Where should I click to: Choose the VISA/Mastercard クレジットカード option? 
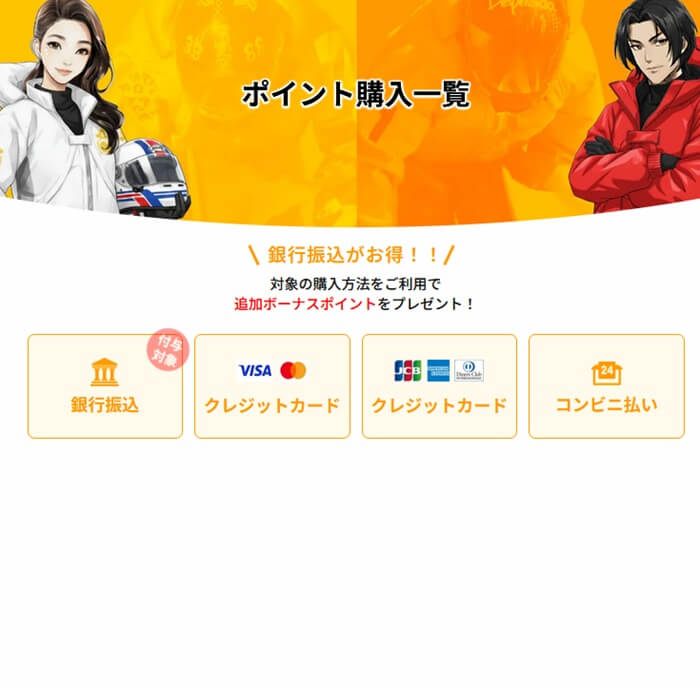(x=272, y=387)
